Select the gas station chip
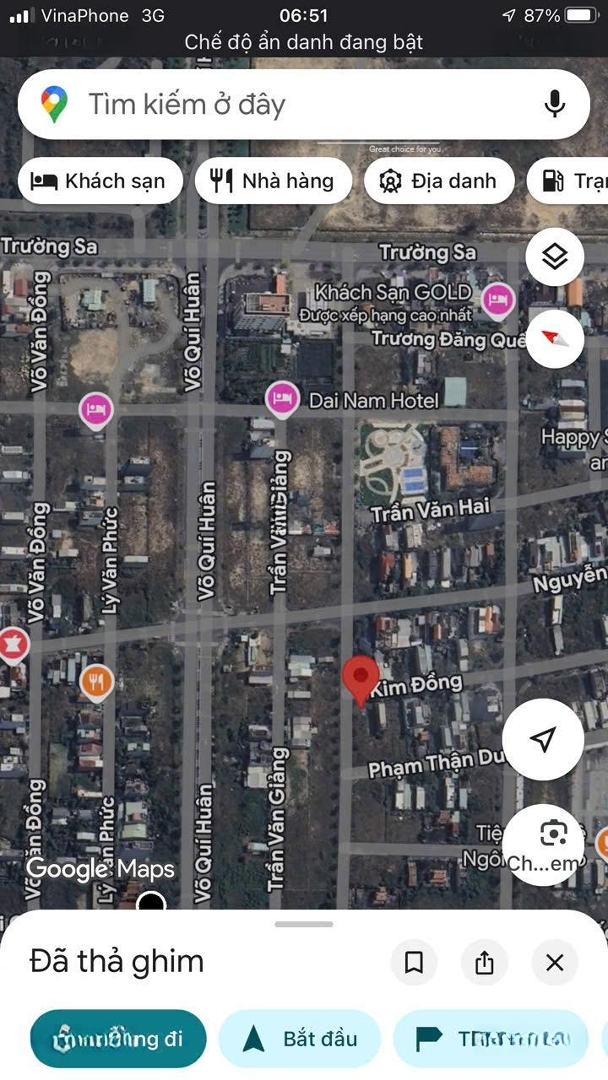 pyautogui.click(x=570, y=181)
